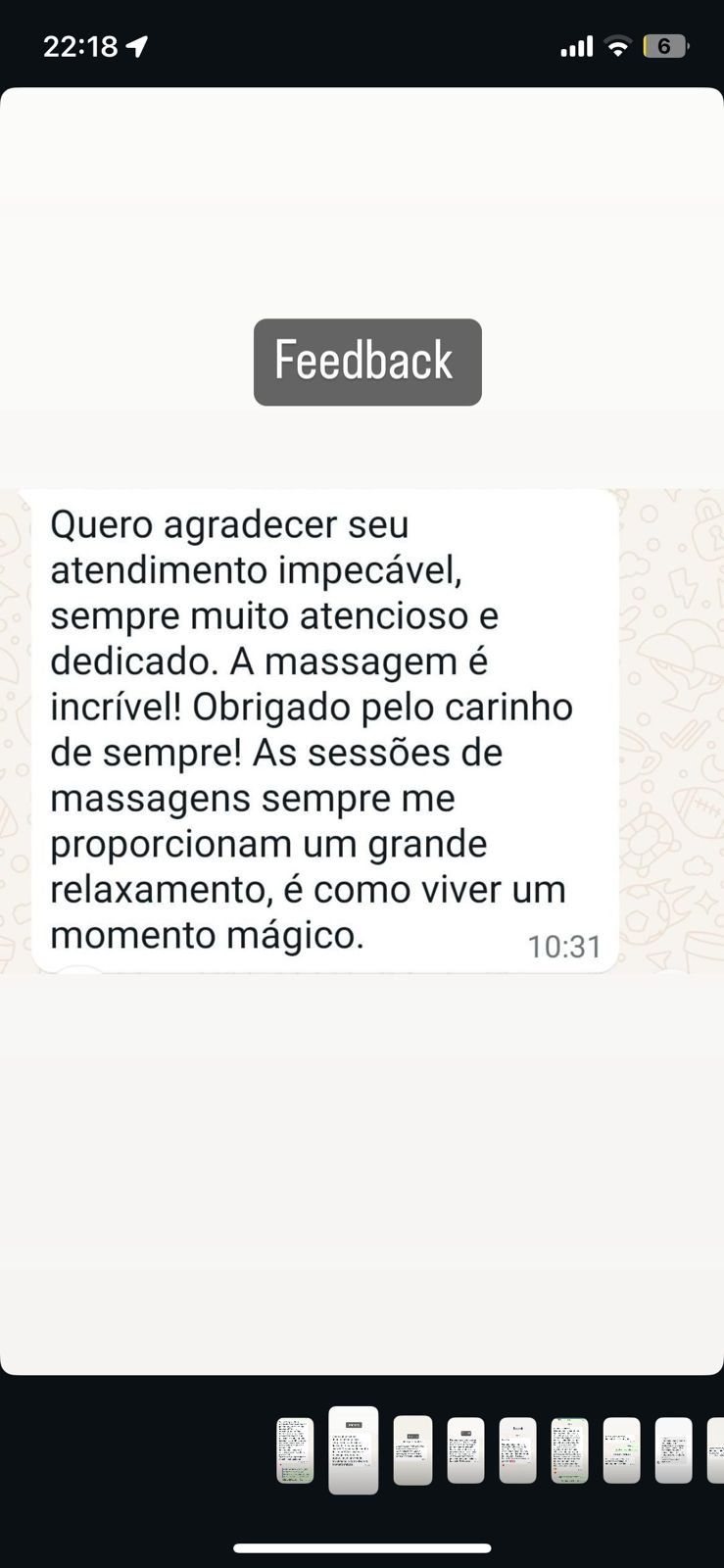Select the third thumbnail in the filmstrip
Screen dimensions: 724x1568
(412, 1450)
